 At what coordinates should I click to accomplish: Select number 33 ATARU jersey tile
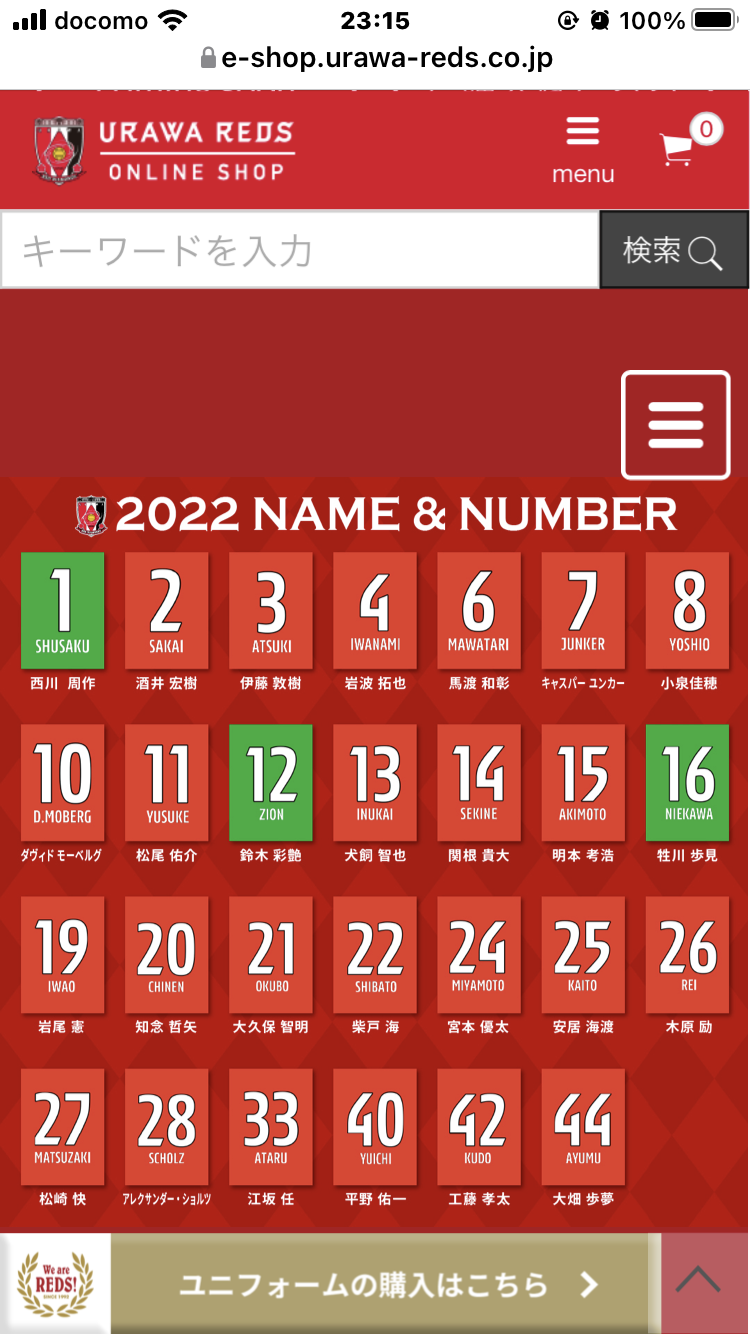(x=271, y=1126)
